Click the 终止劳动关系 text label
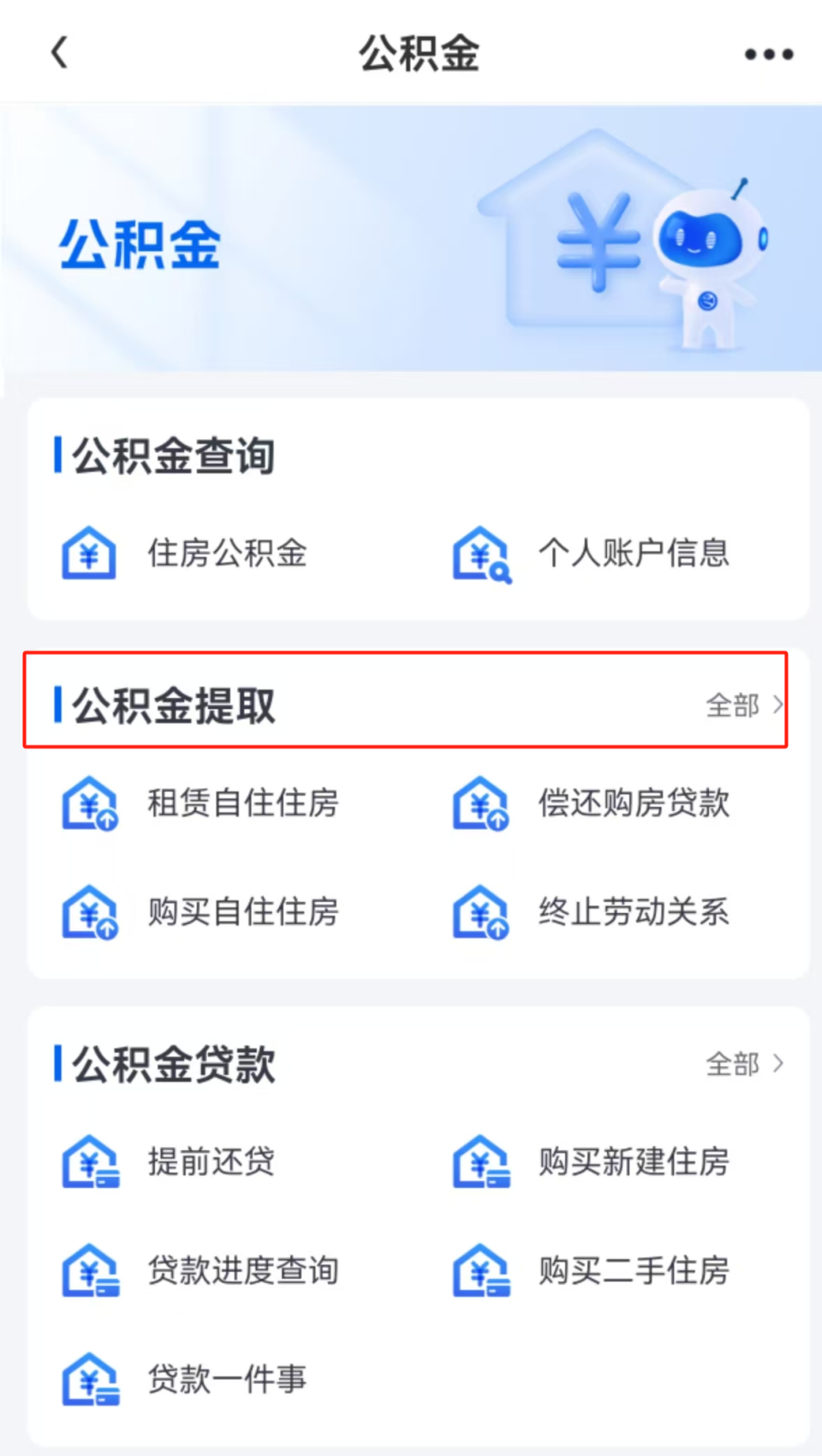Viewport: 822px width, 1456px height. [633, 912]
